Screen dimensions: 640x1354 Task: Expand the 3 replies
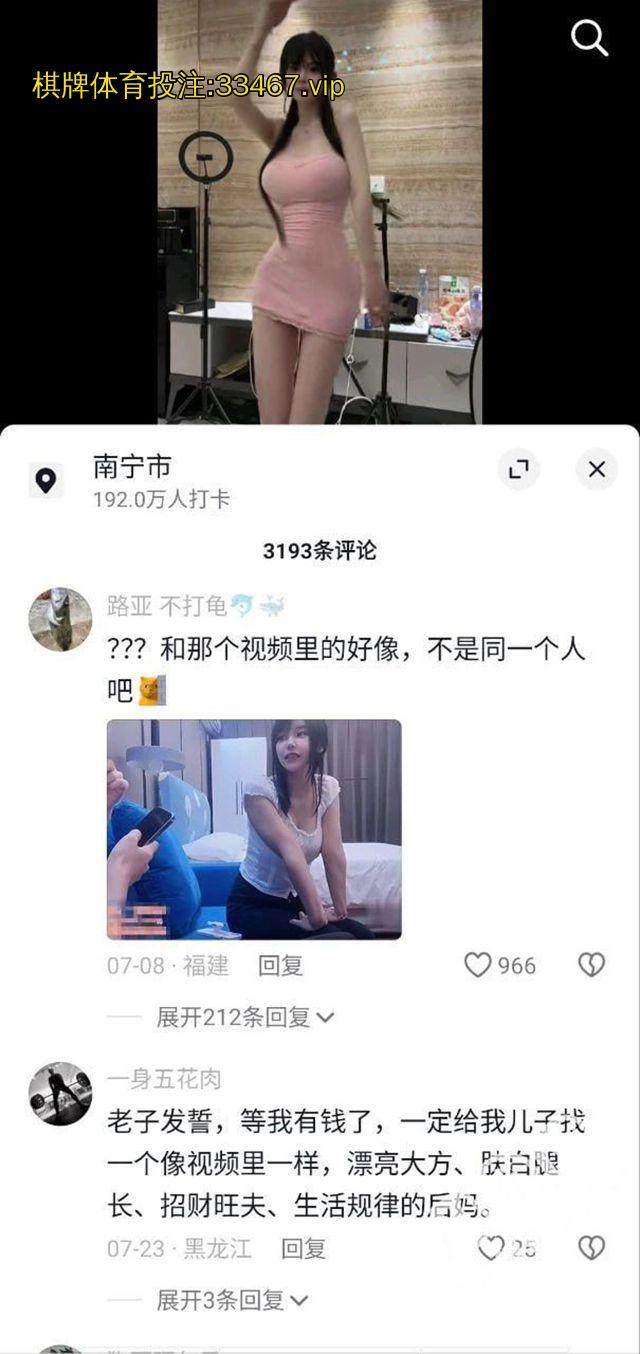click(x=232, y=1300)
